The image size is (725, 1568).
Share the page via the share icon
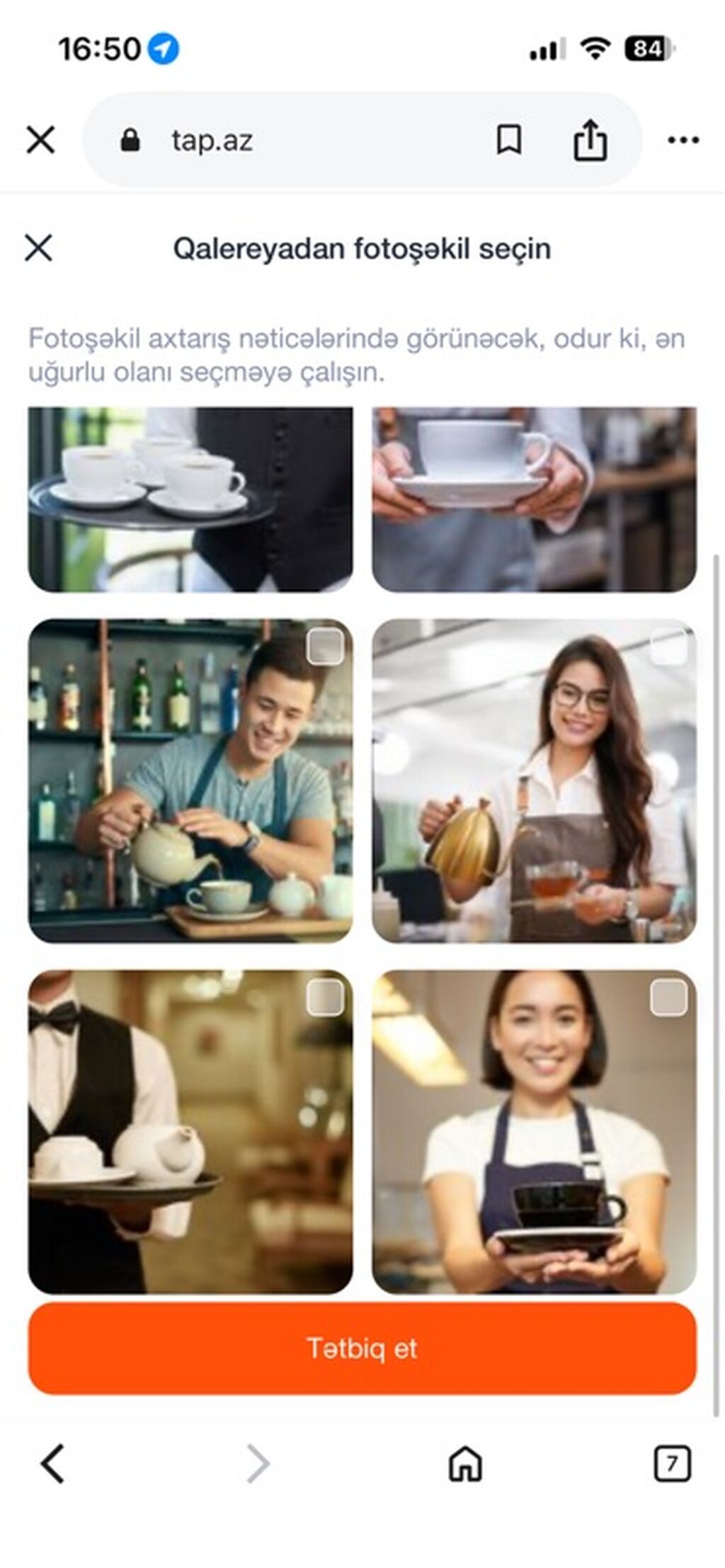coord(590,140)
